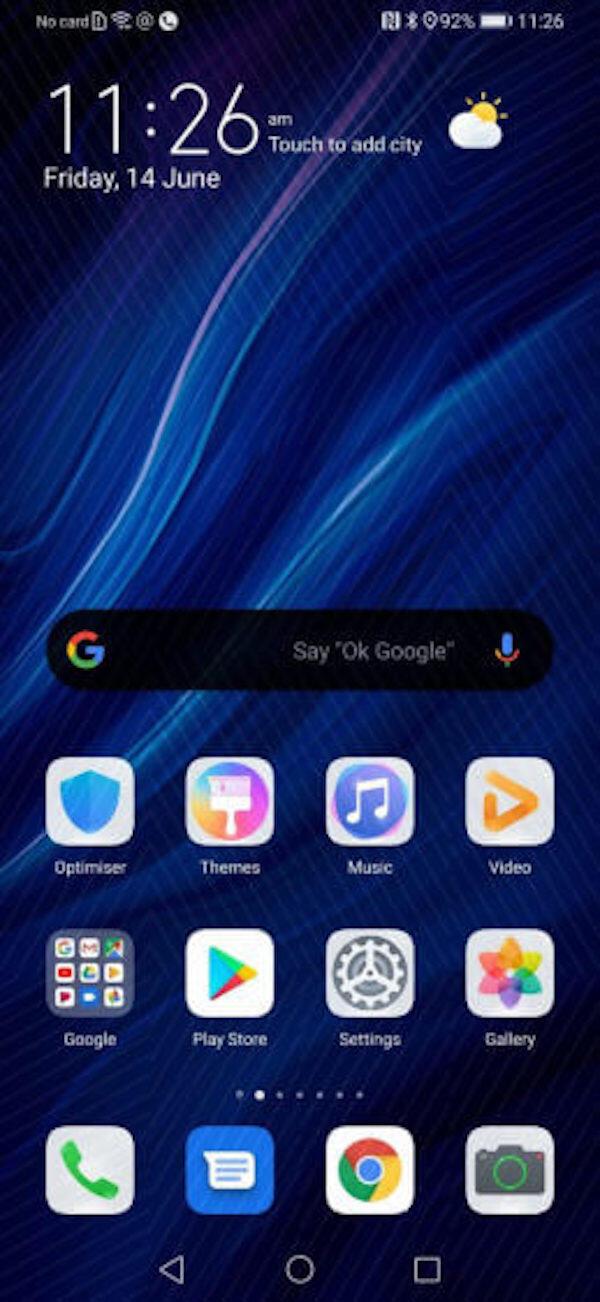Tap the system back button

pyautogui.click(x=172, y=1269)
